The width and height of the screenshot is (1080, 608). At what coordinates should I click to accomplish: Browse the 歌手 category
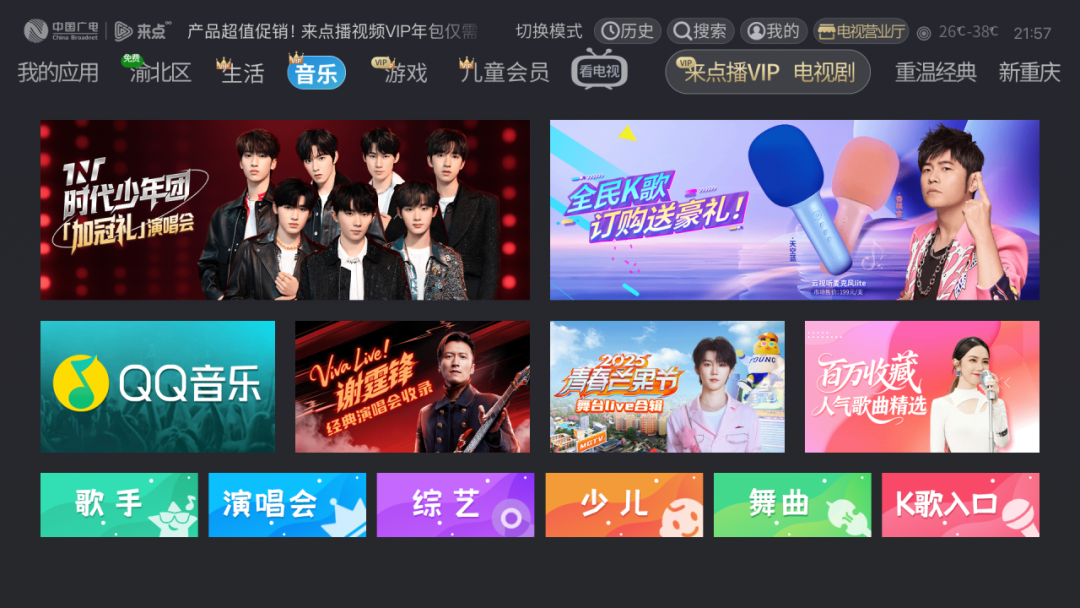tap(119, 505)
